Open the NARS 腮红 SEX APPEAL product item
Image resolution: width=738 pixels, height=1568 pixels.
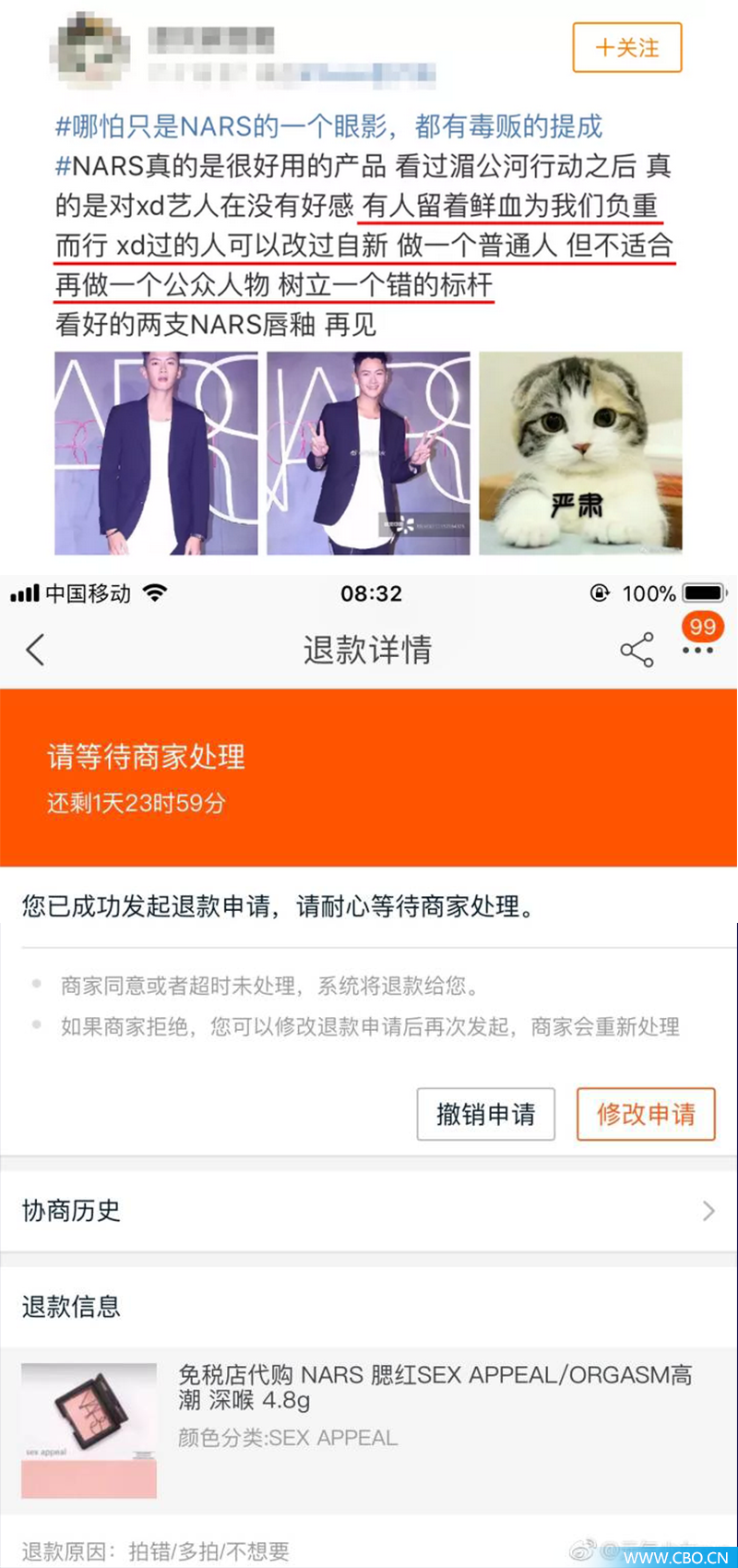(x=369, y=1430)
